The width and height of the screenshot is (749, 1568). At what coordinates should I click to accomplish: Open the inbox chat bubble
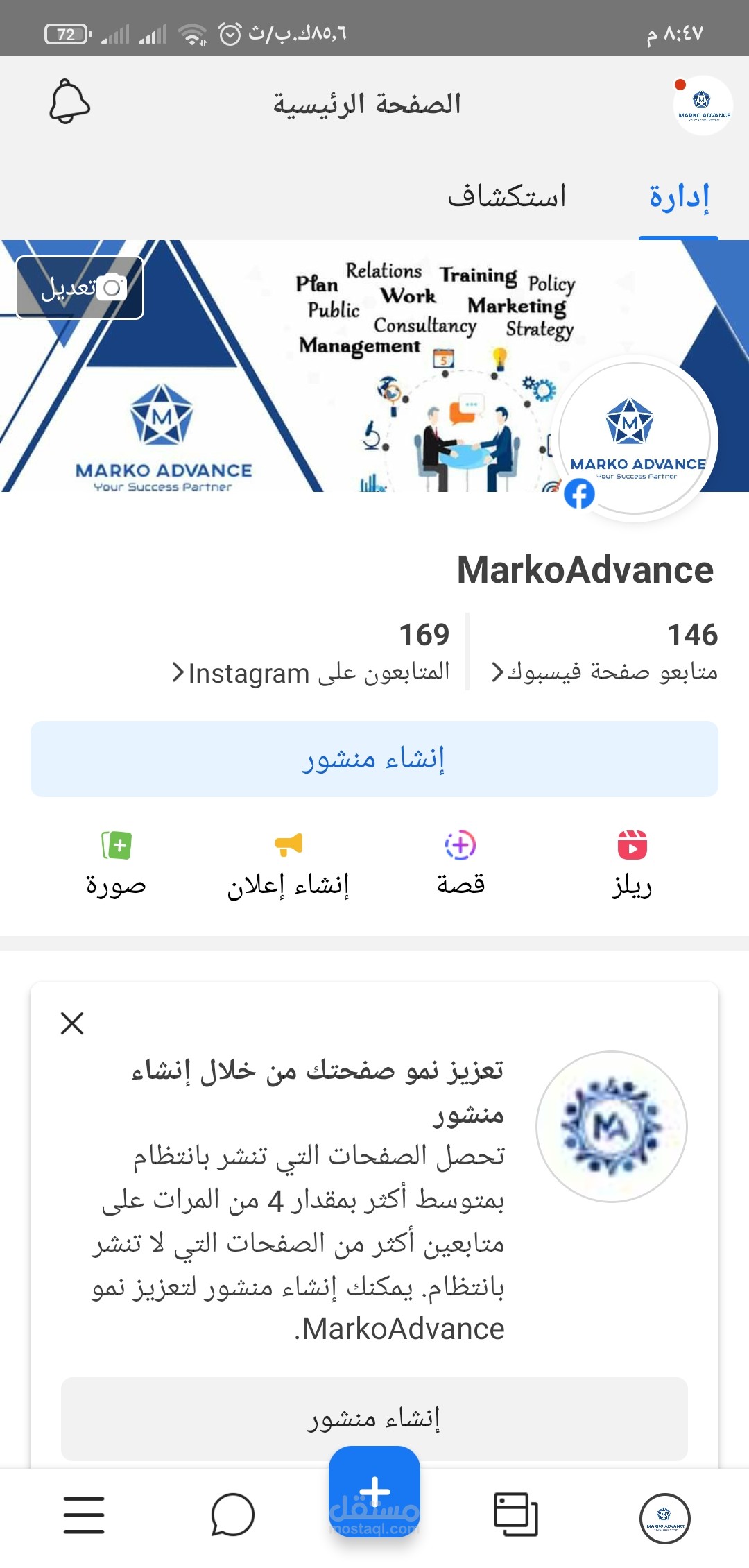(x=232, y=1515)
